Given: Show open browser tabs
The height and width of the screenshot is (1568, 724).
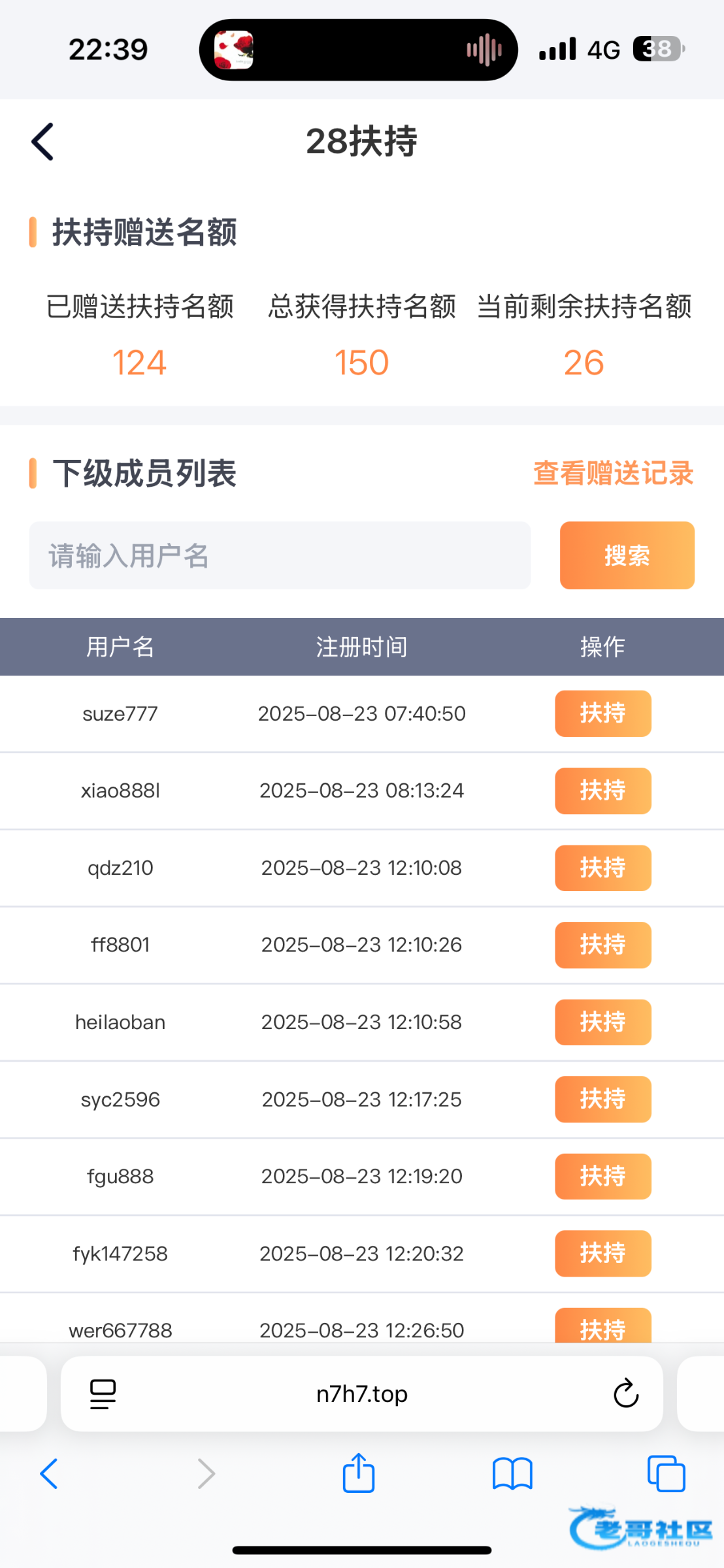Looking at the screenshot, I should tap(666, 1474).
